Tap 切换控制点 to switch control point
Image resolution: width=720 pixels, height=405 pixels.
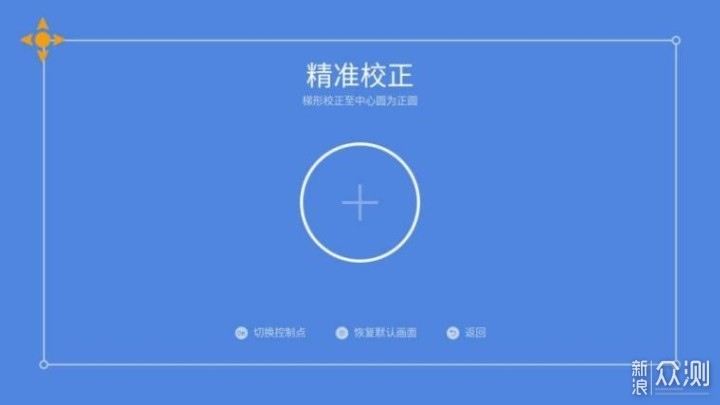270,332
